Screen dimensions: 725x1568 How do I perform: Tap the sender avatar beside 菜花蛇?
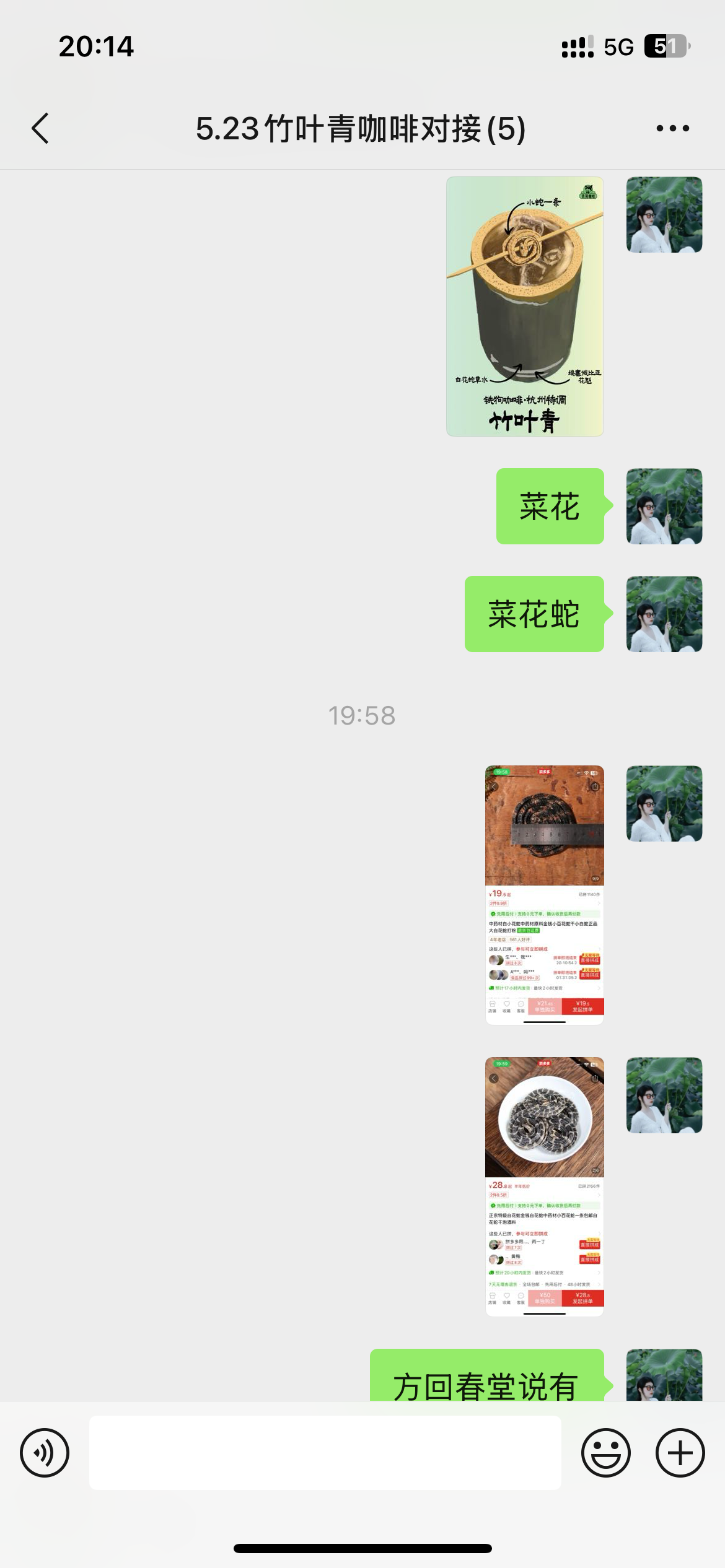(664, 614)
